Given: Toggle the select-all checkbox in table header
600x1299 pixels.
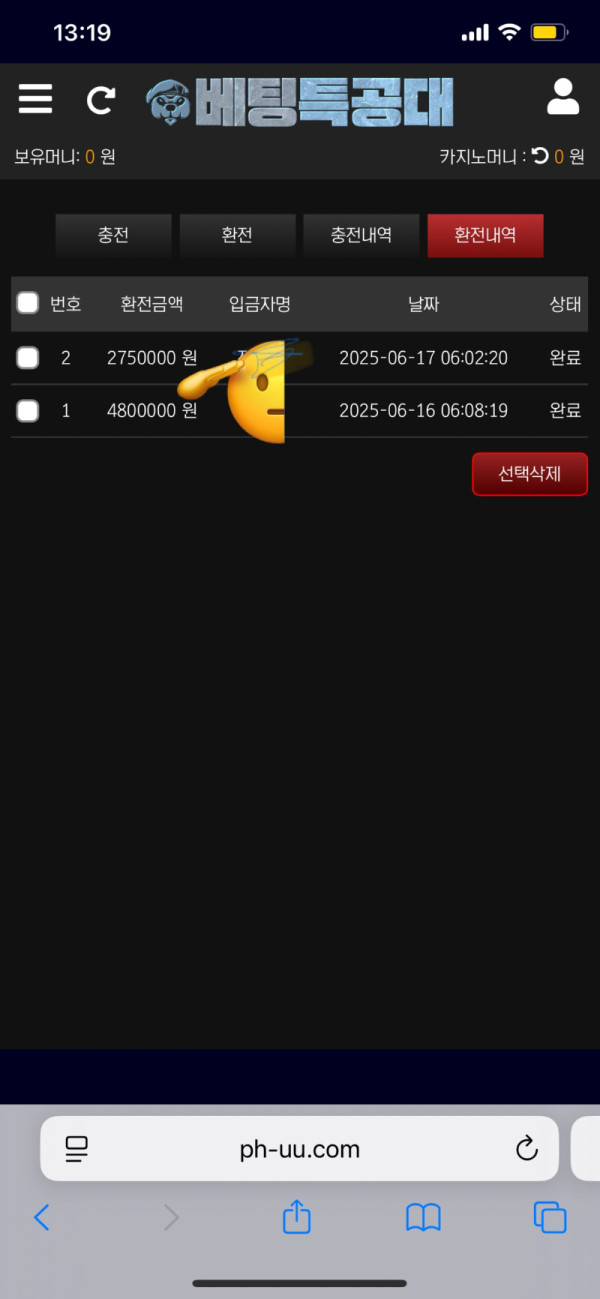Looking at the screenshot, I should (28, 303).
